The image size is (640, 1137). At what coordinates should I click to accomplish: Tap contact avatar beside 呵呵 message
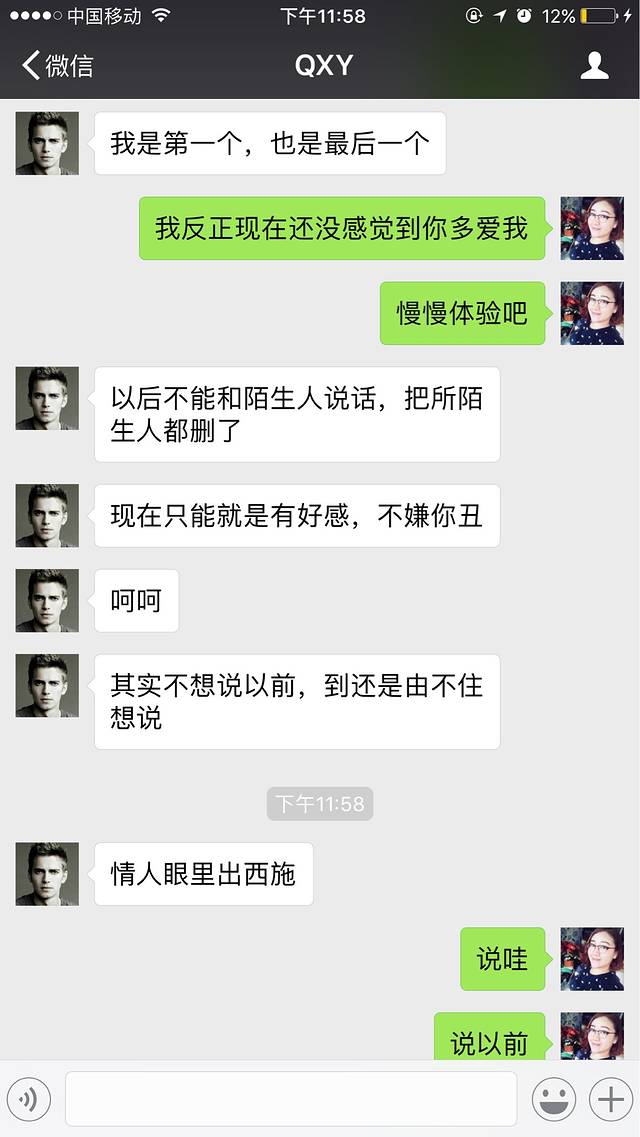click(x=47, y=601)
